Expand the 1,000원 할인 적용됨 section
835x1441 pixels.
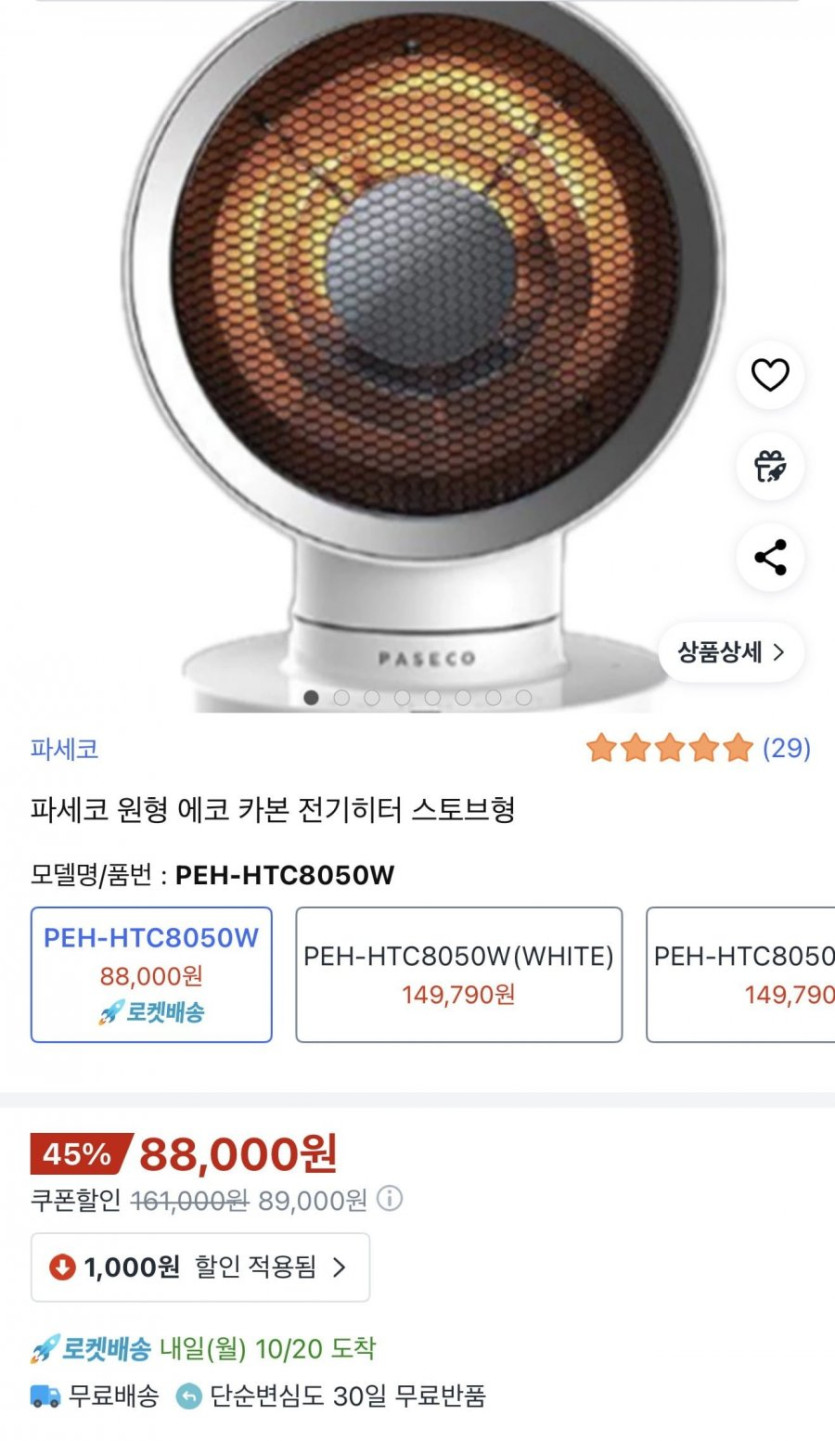pyautogui.click(x=200, y=1267)
